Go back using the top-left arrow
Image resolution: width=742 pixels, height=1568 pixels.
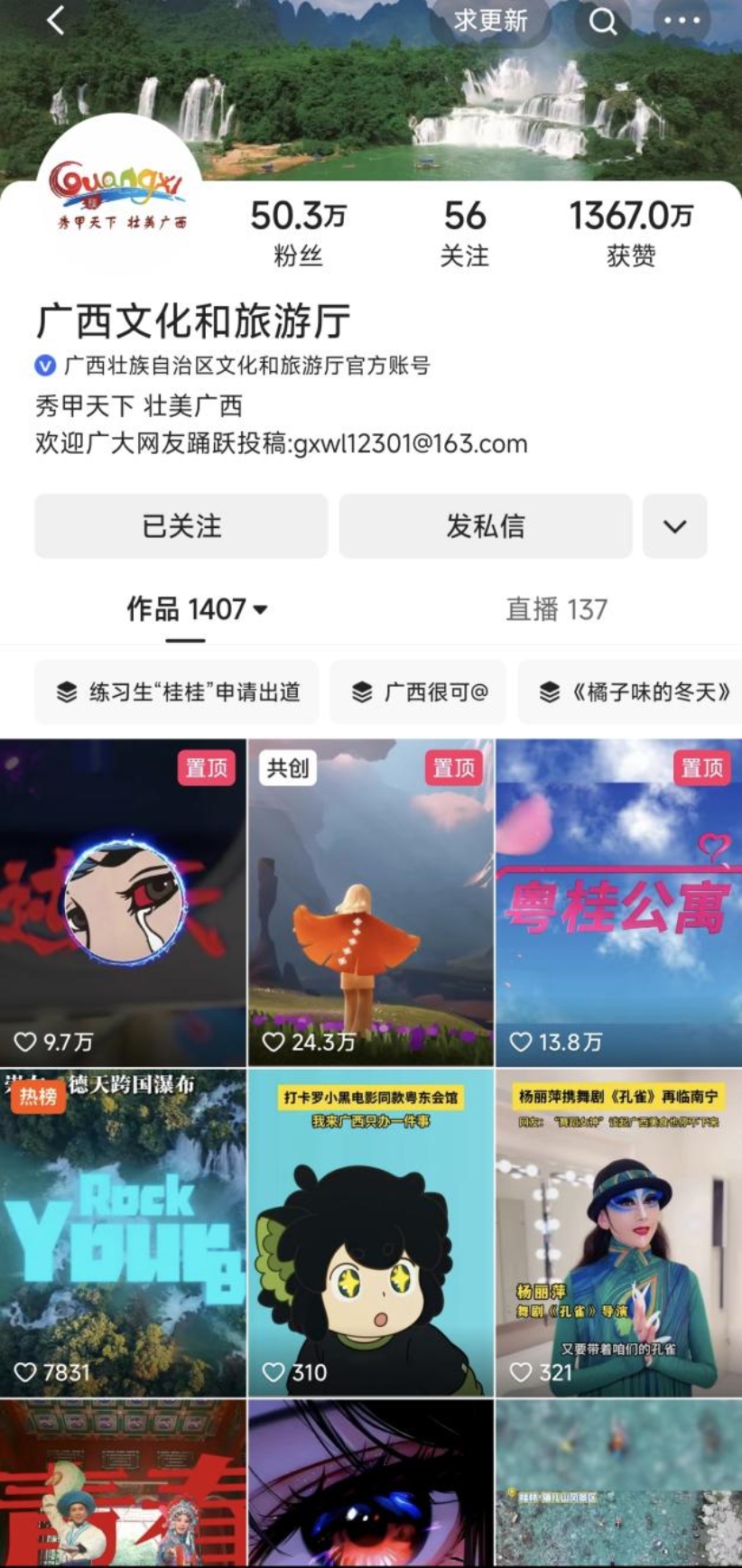click(x=56, y=20)
